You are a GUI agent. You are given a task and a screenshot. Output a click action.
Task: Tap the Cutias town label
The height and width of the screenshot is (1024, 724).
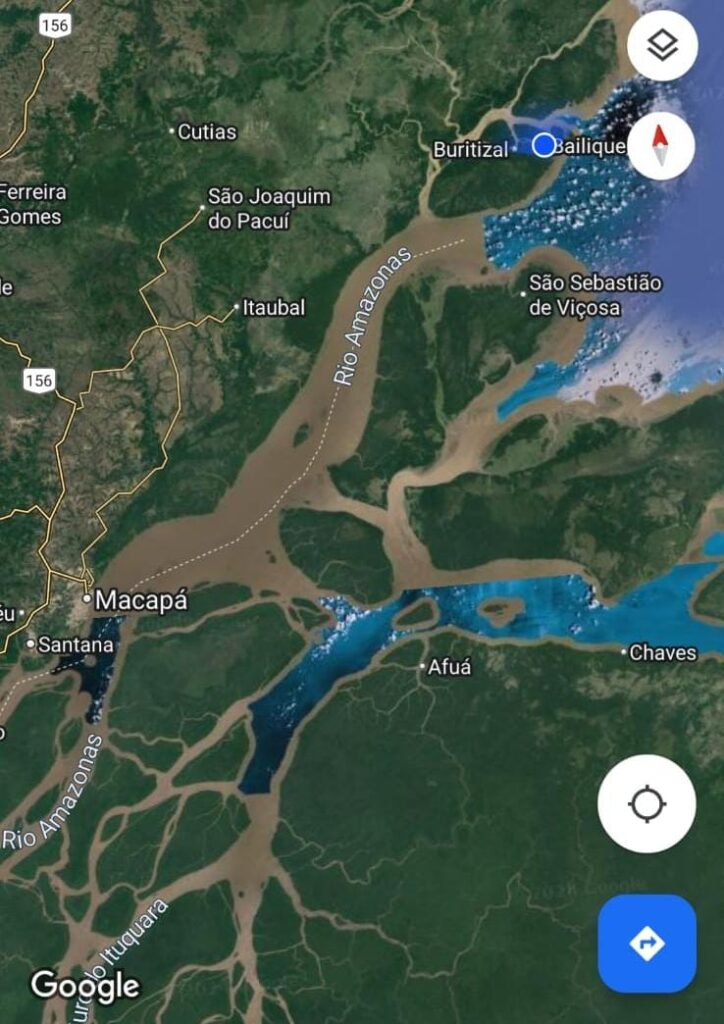[x=206, y=132]
